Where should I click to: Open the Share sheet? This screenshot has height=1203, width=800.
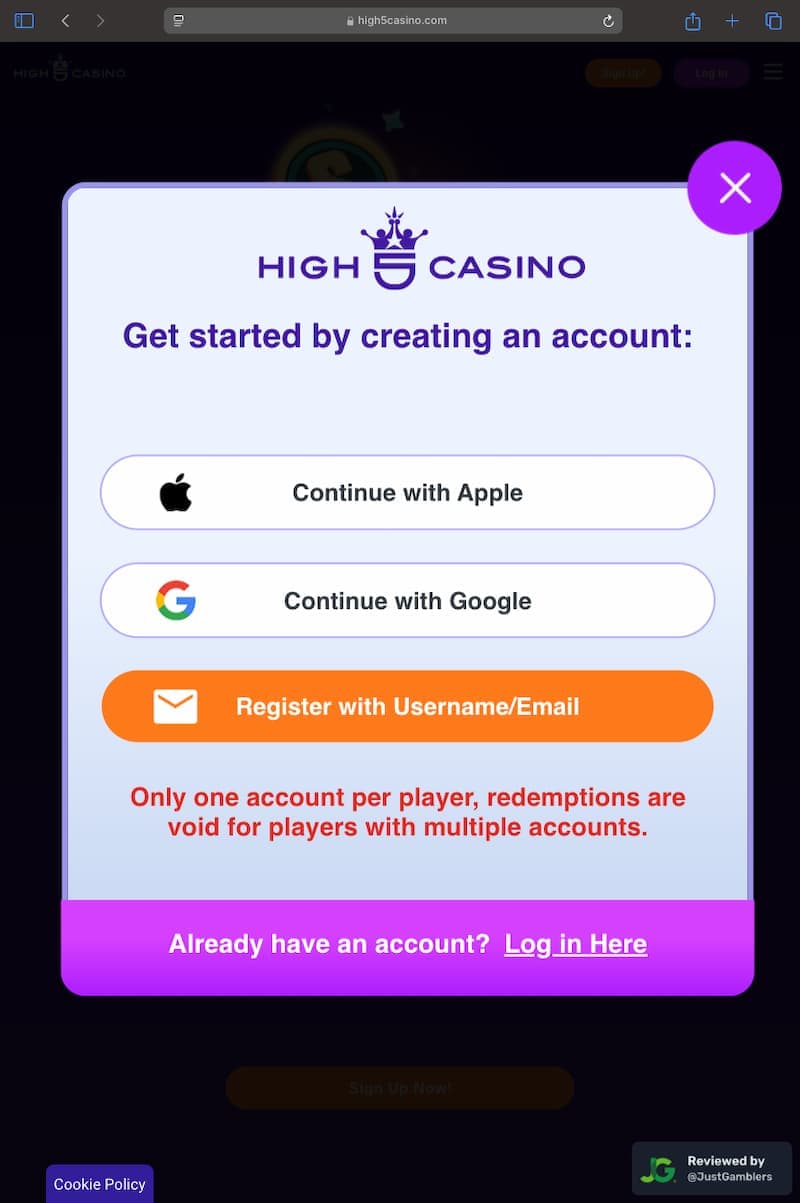[692, 20]
